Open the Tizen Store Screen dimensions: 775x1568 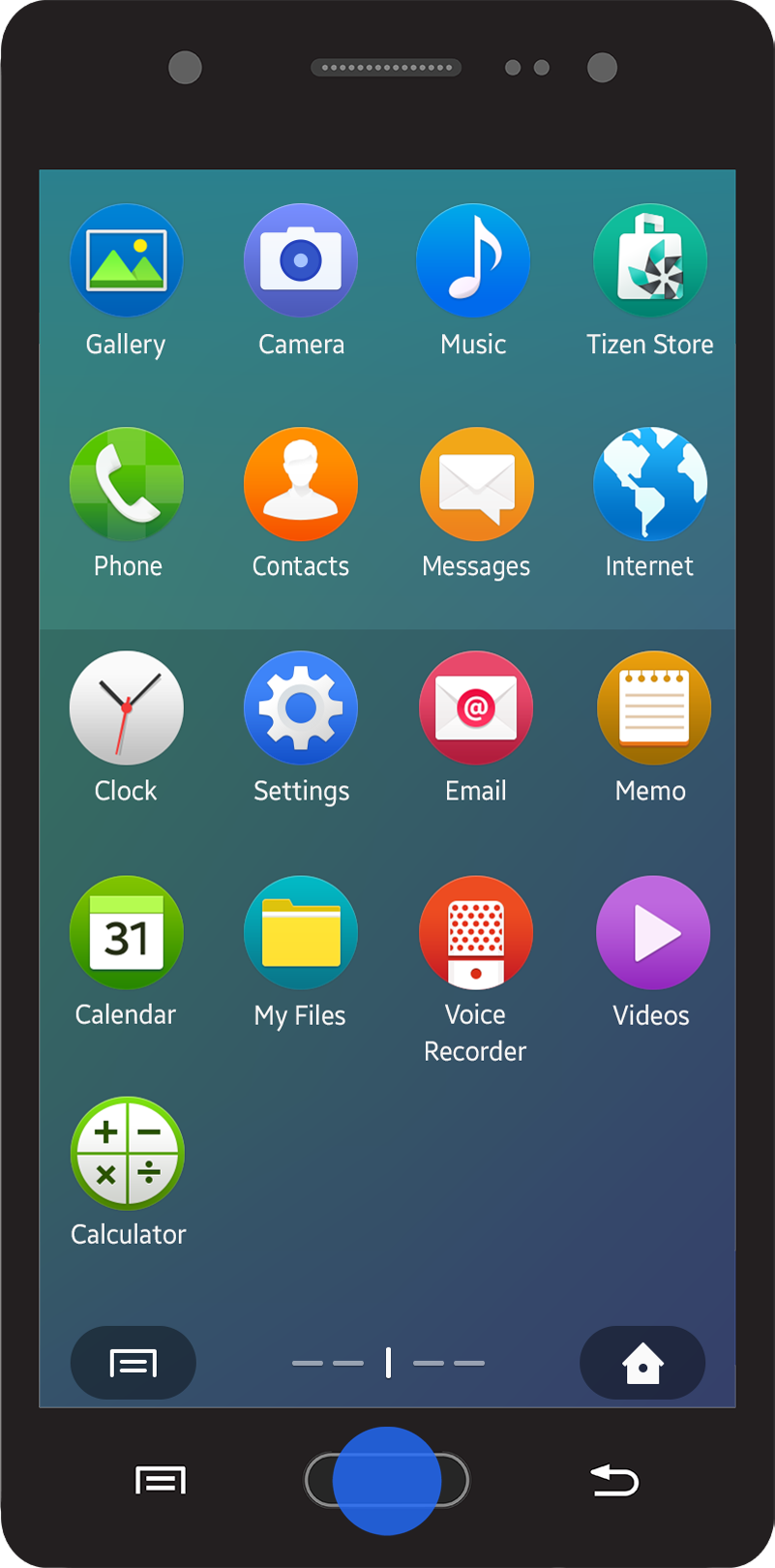coord(649,260)
